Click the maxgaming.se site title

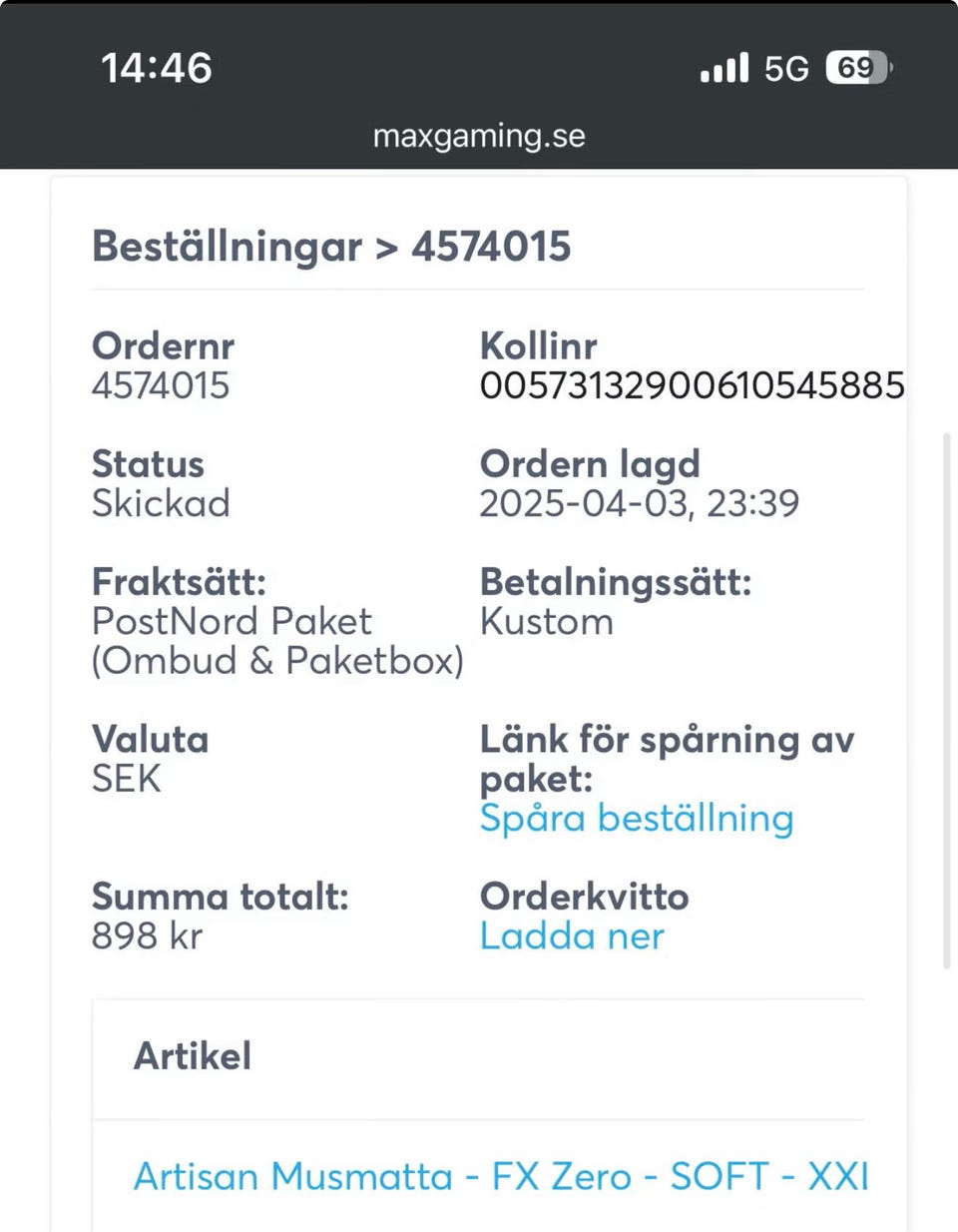tap(479, 137)
